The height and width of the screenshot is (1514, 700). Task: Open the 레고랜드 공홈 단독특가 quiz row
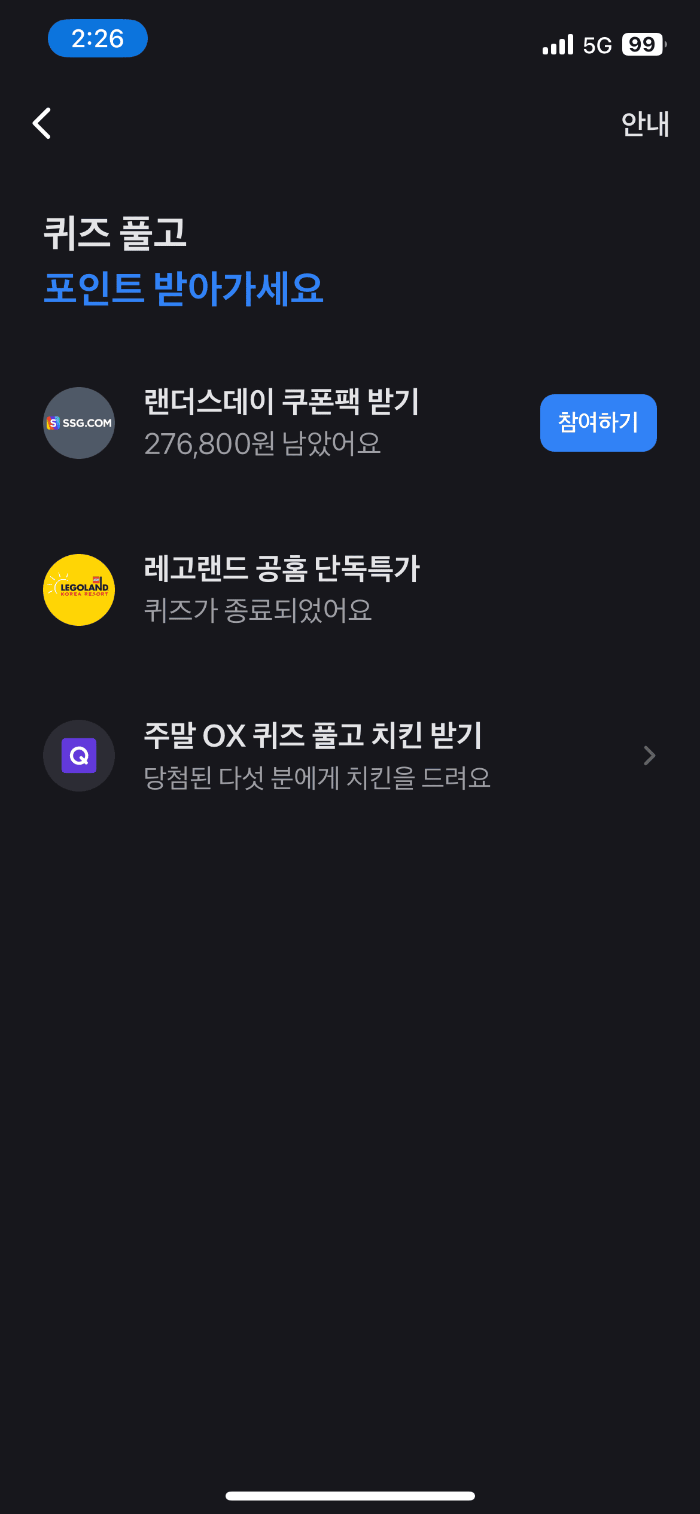coord(350,590)
